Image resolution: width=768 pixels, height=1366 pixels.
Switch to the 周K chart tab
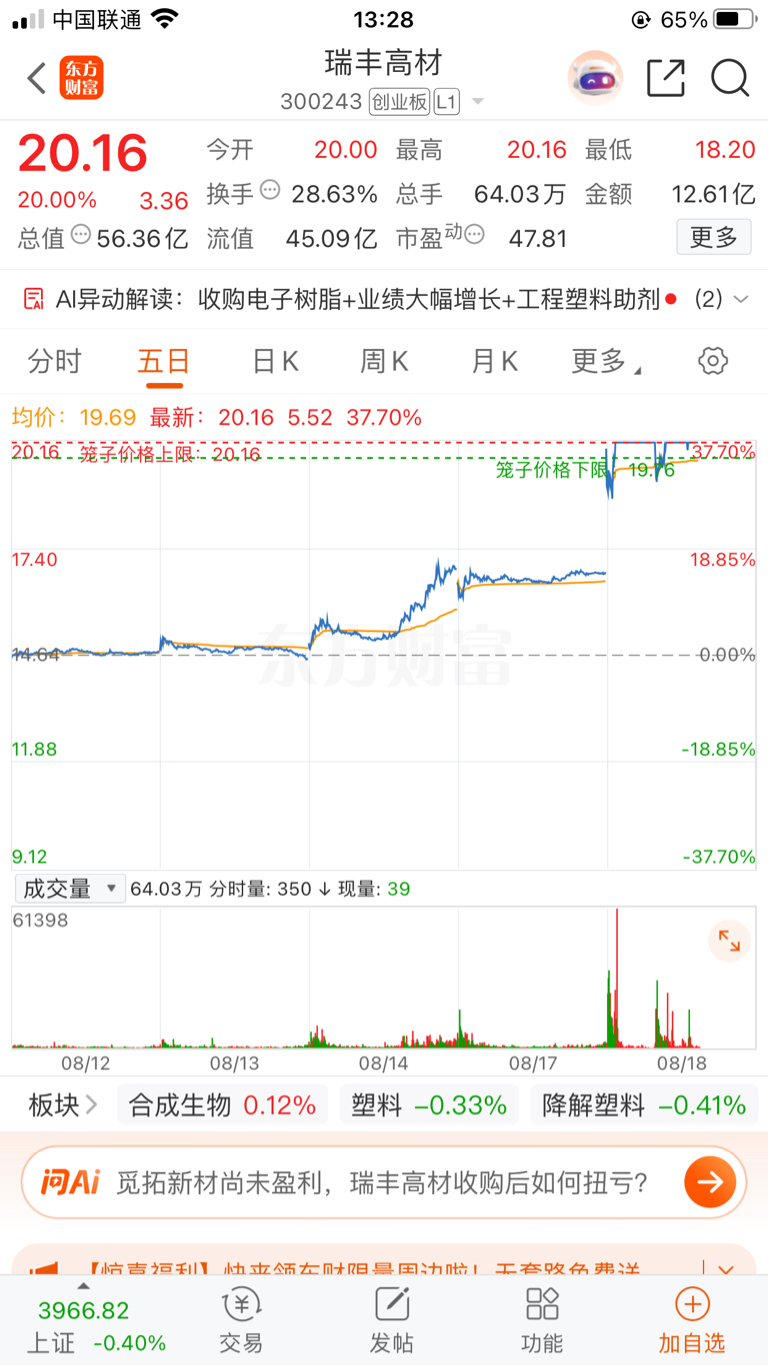(x=385, y=361)
